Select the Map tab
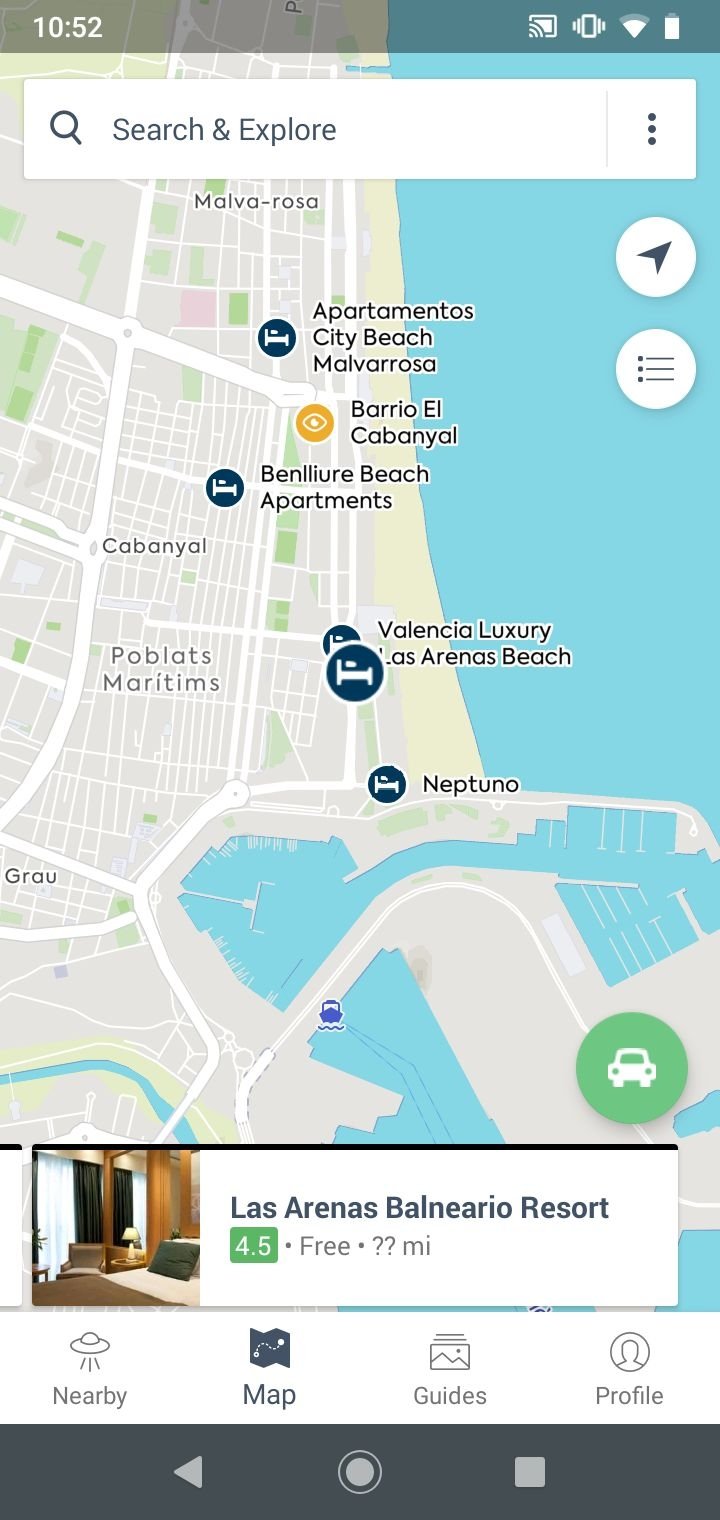 [270, 1368]
